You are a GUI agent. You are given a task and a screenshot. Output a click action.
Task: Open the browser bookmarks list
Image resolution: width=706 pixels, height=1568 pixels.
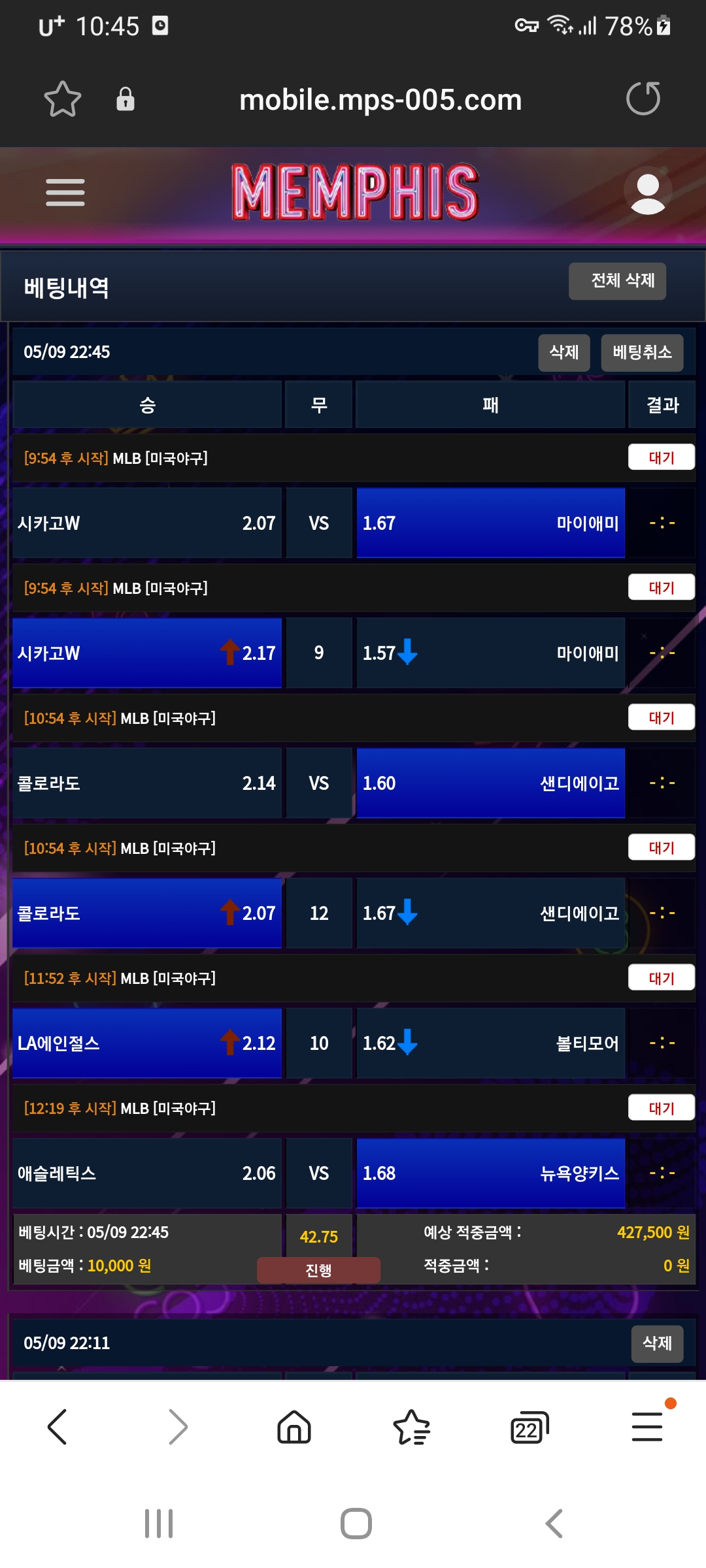[x=412, y=1427]
